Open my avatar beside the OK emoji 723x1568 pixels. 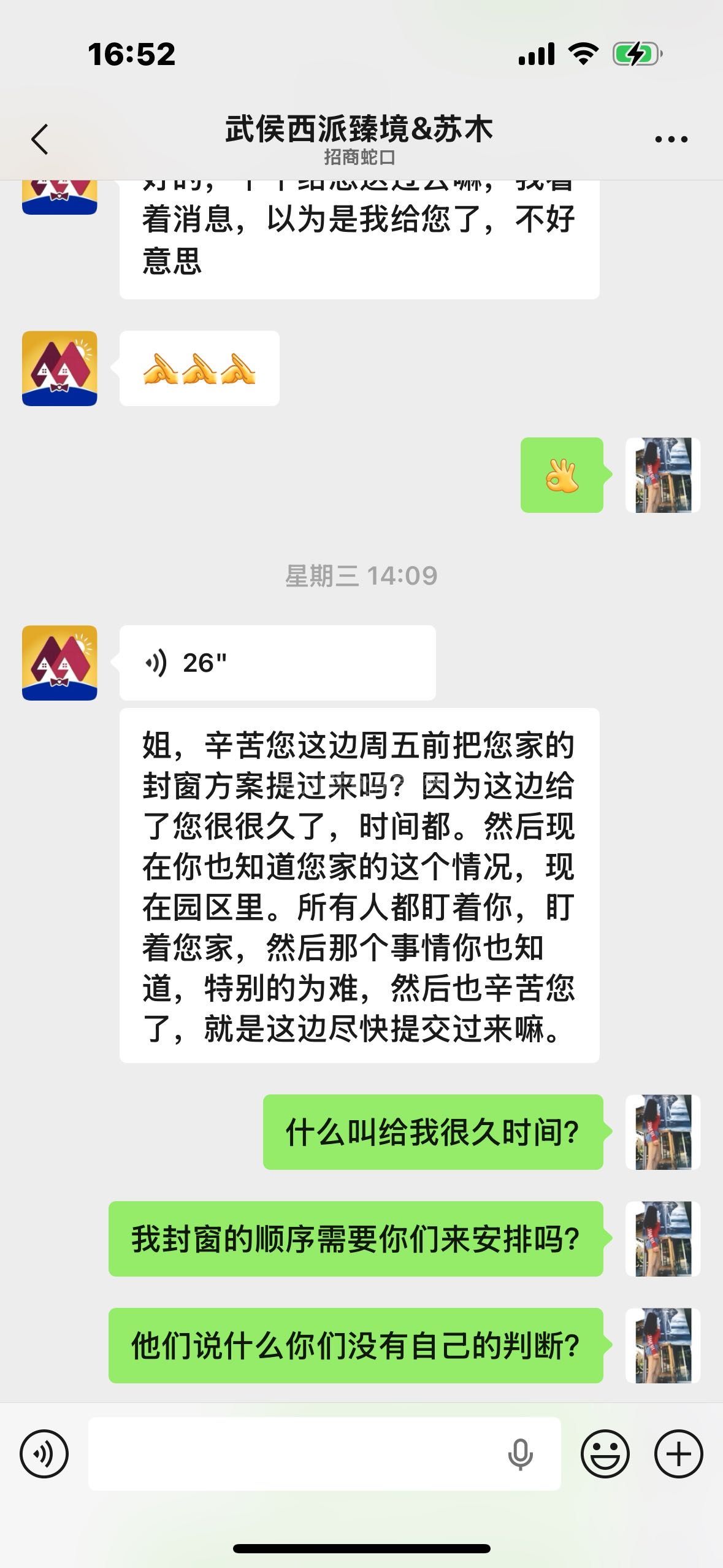[x=663, y=475]
